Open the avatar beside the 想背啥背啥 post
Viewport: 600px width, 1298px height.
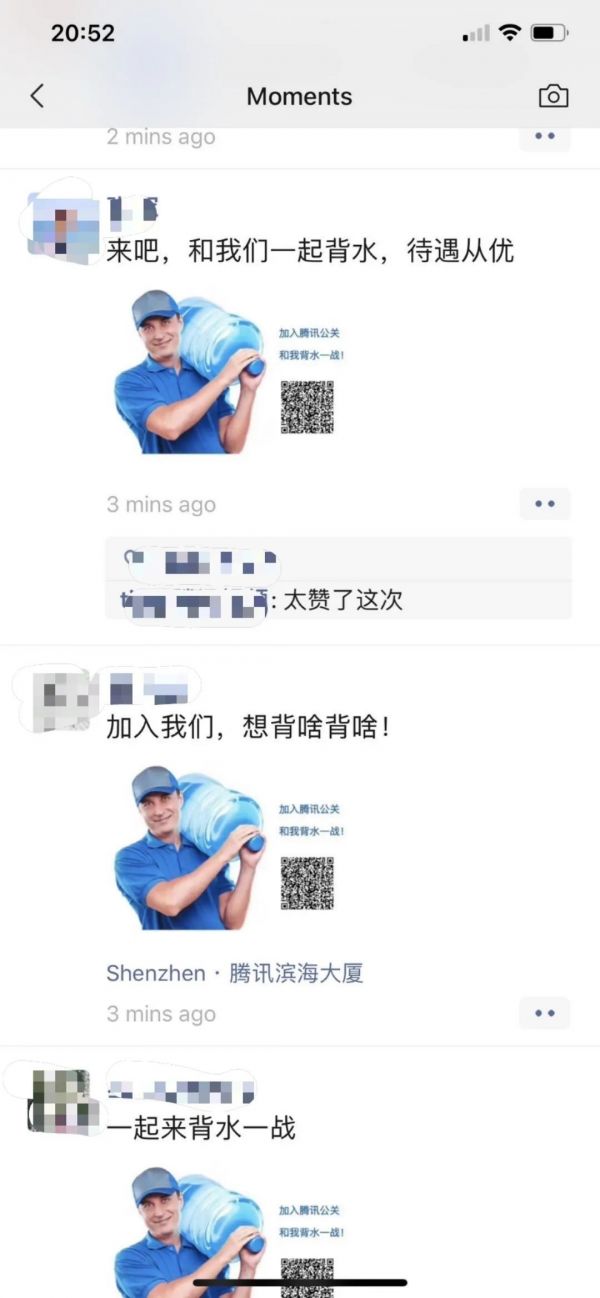(62, 699)
